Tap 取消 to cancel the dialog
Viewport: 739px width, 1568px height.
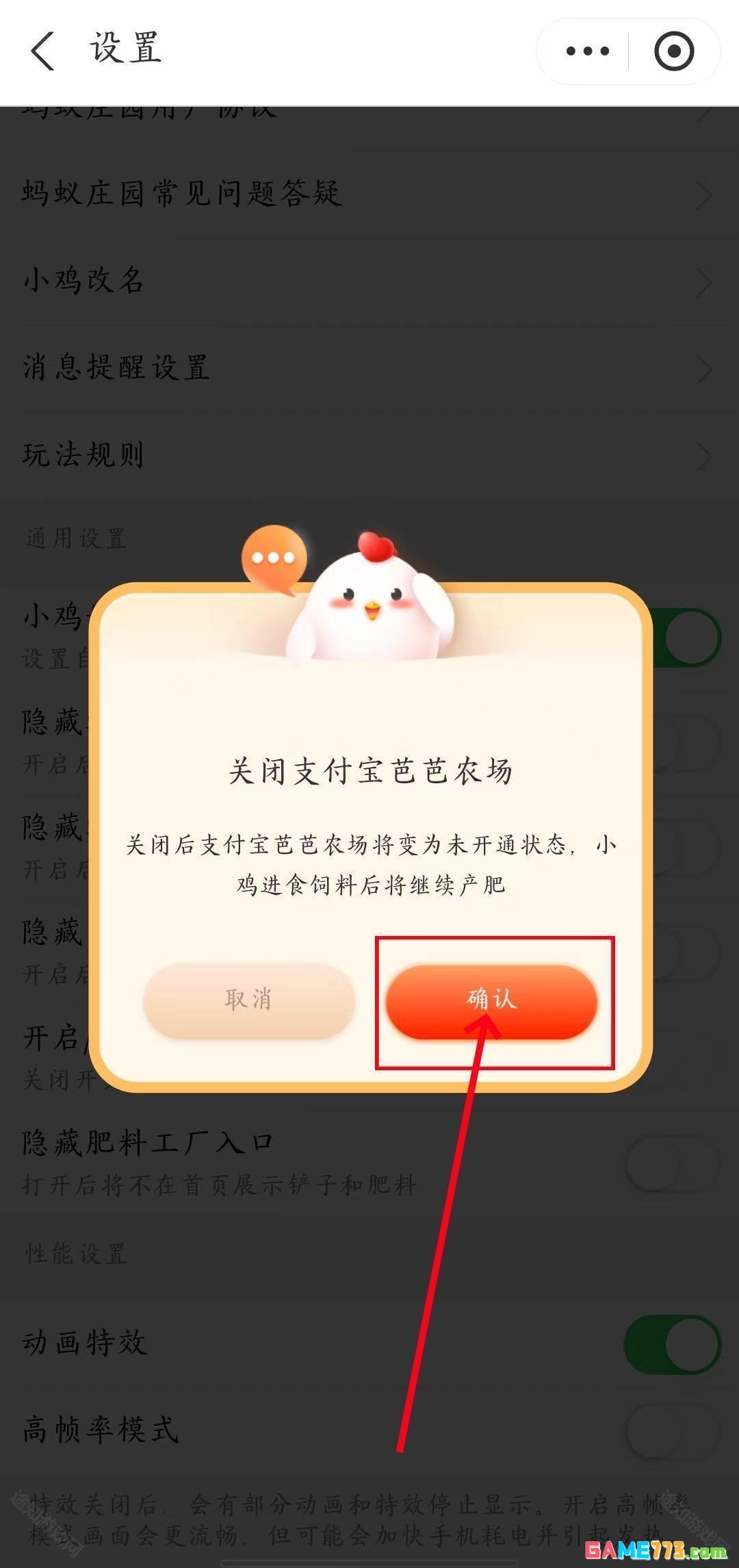tap(249, 1000)
